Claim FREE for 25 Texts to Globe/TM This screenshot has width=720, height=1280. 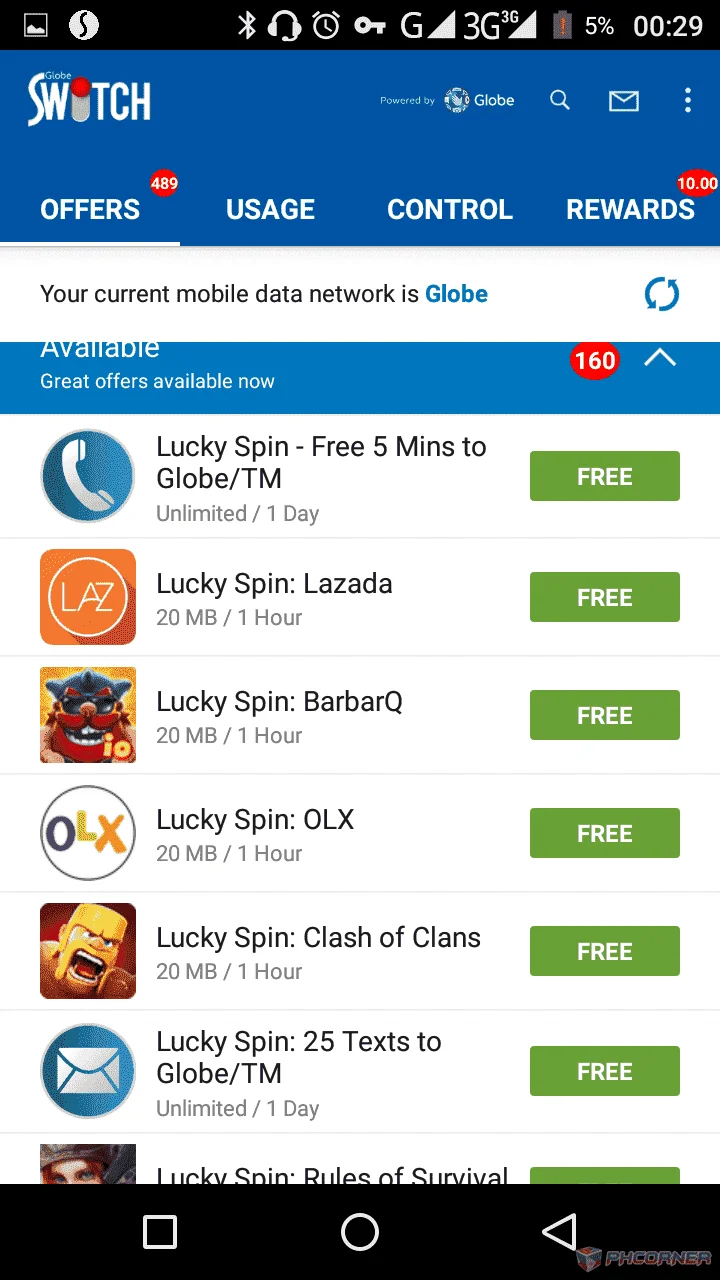[605, 1071]
